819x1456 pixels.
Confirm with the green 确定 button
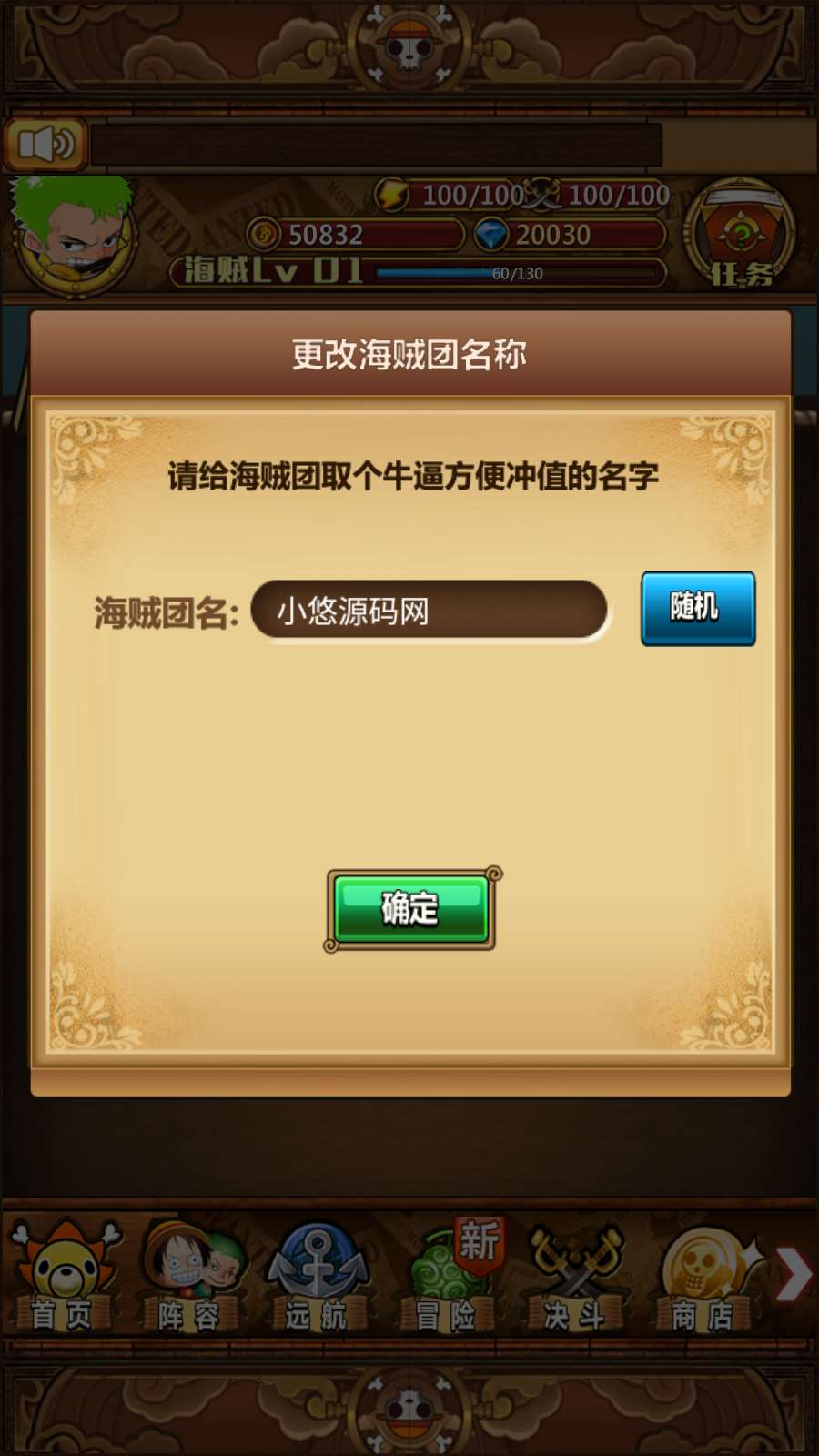(x=410, y=908)
